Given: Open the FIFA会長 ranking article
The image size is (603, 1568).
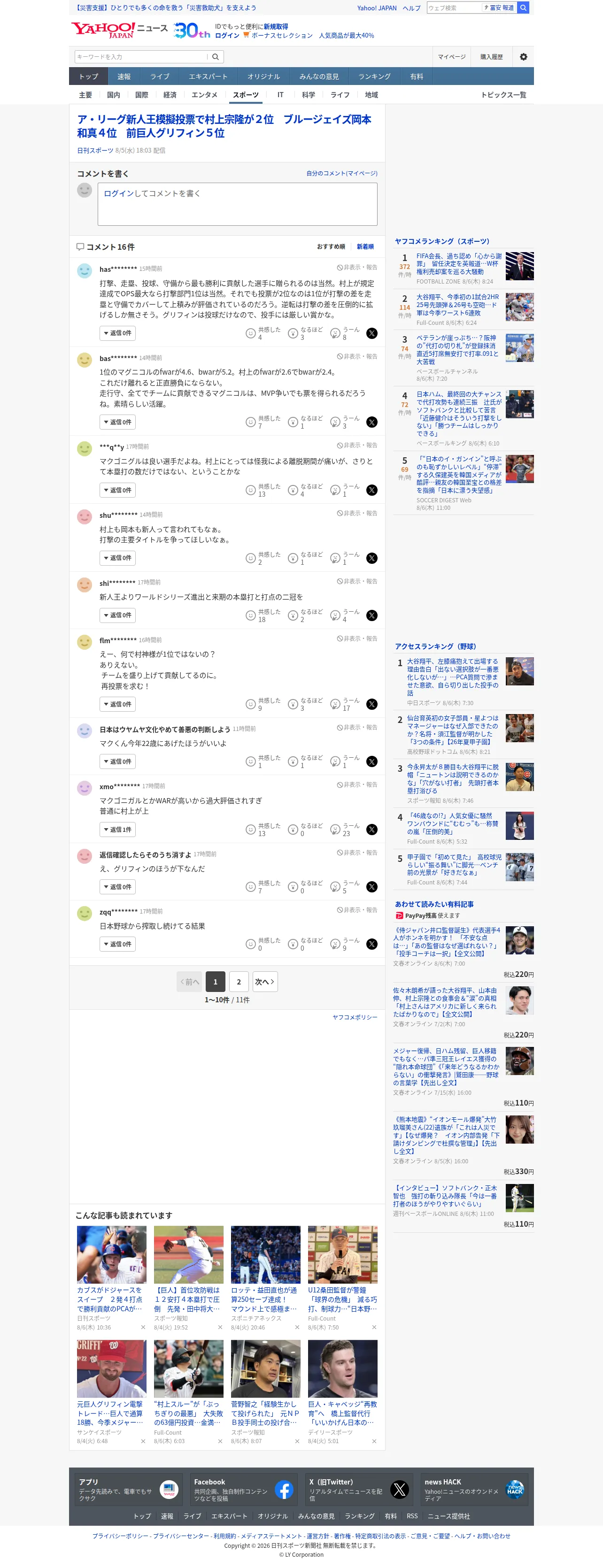Looking at the screenshot, I should pos(459,264).
